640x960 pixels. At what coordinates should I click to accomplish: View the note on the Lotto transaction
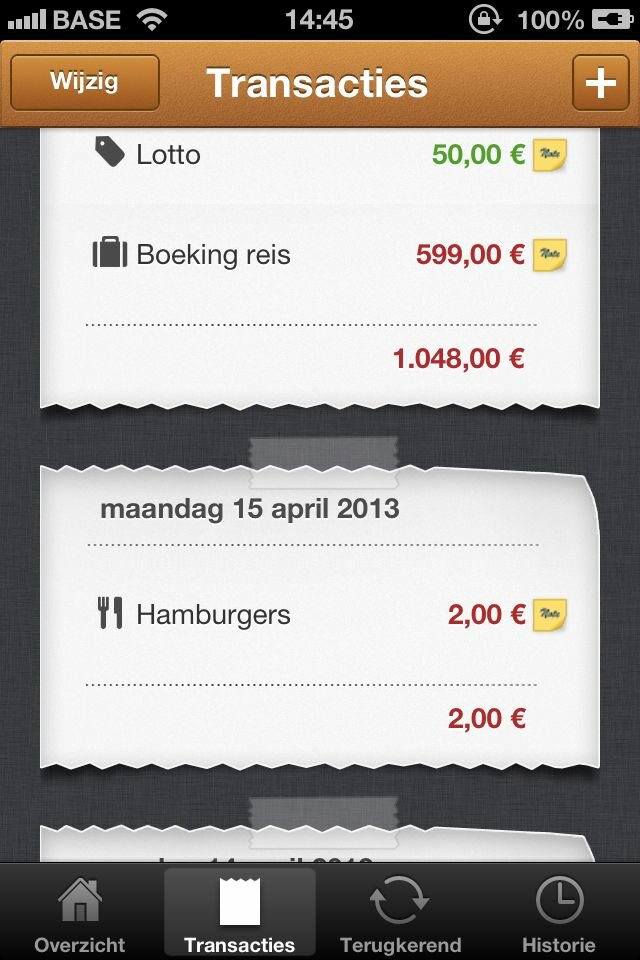coord(549,154)
